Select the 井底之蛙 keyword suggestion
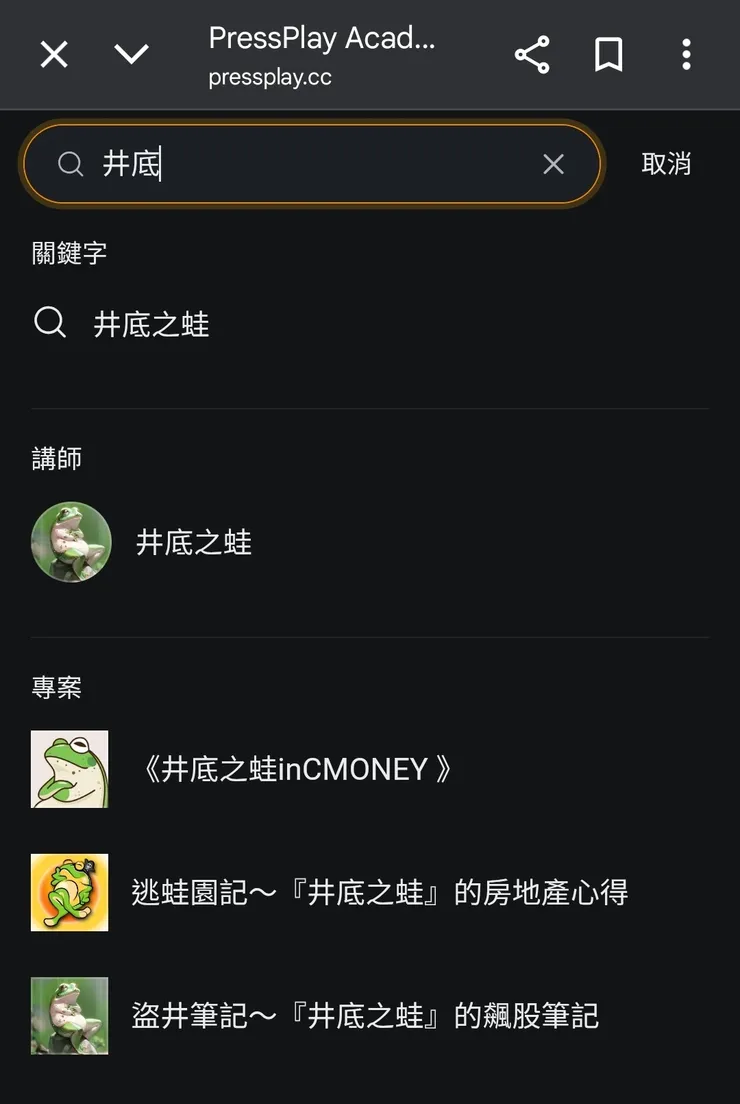Image resolution: width=740 pixels, height=1104 pixels. tap(152, 322)
